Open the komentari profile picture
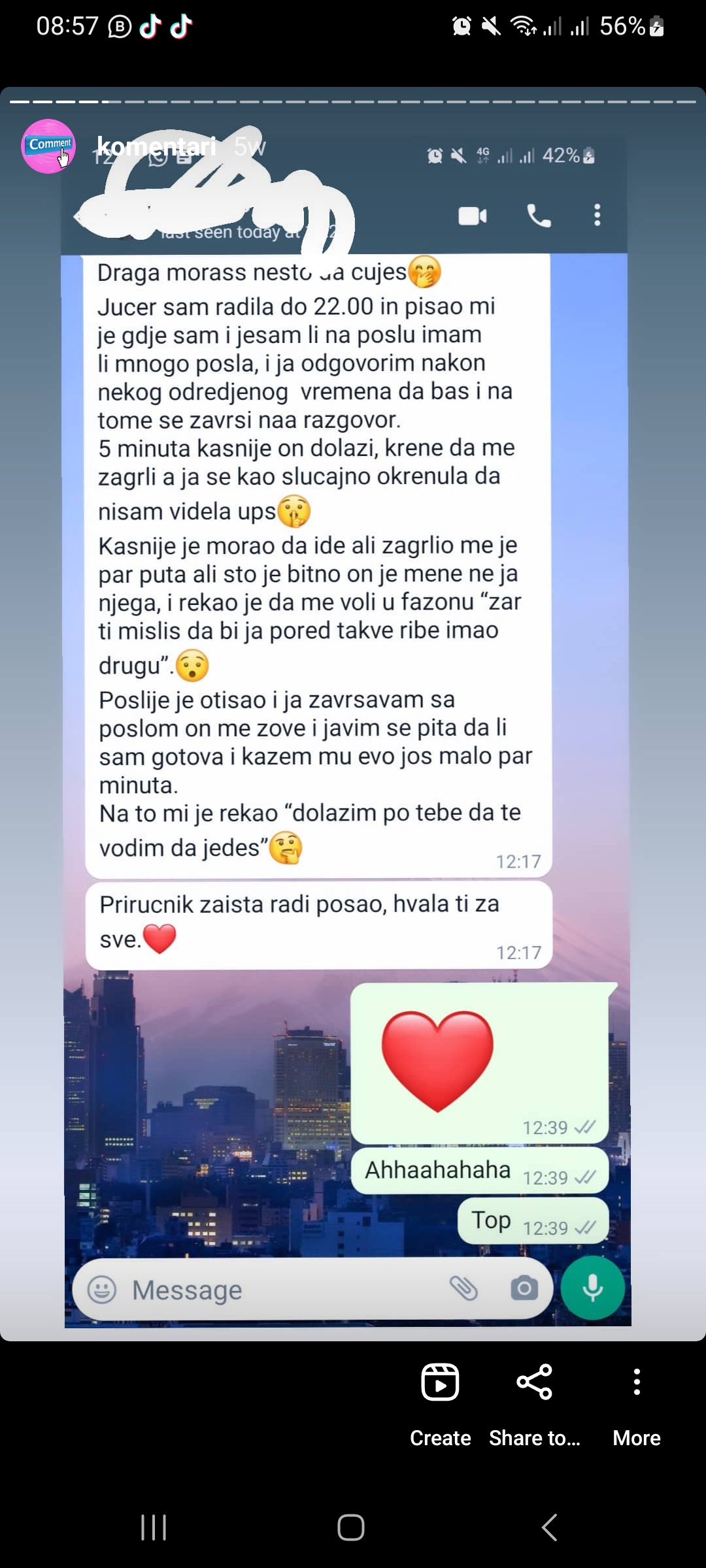Viewport: 706px width, 1568px height. pyautogui.click(x=48, y=146)
